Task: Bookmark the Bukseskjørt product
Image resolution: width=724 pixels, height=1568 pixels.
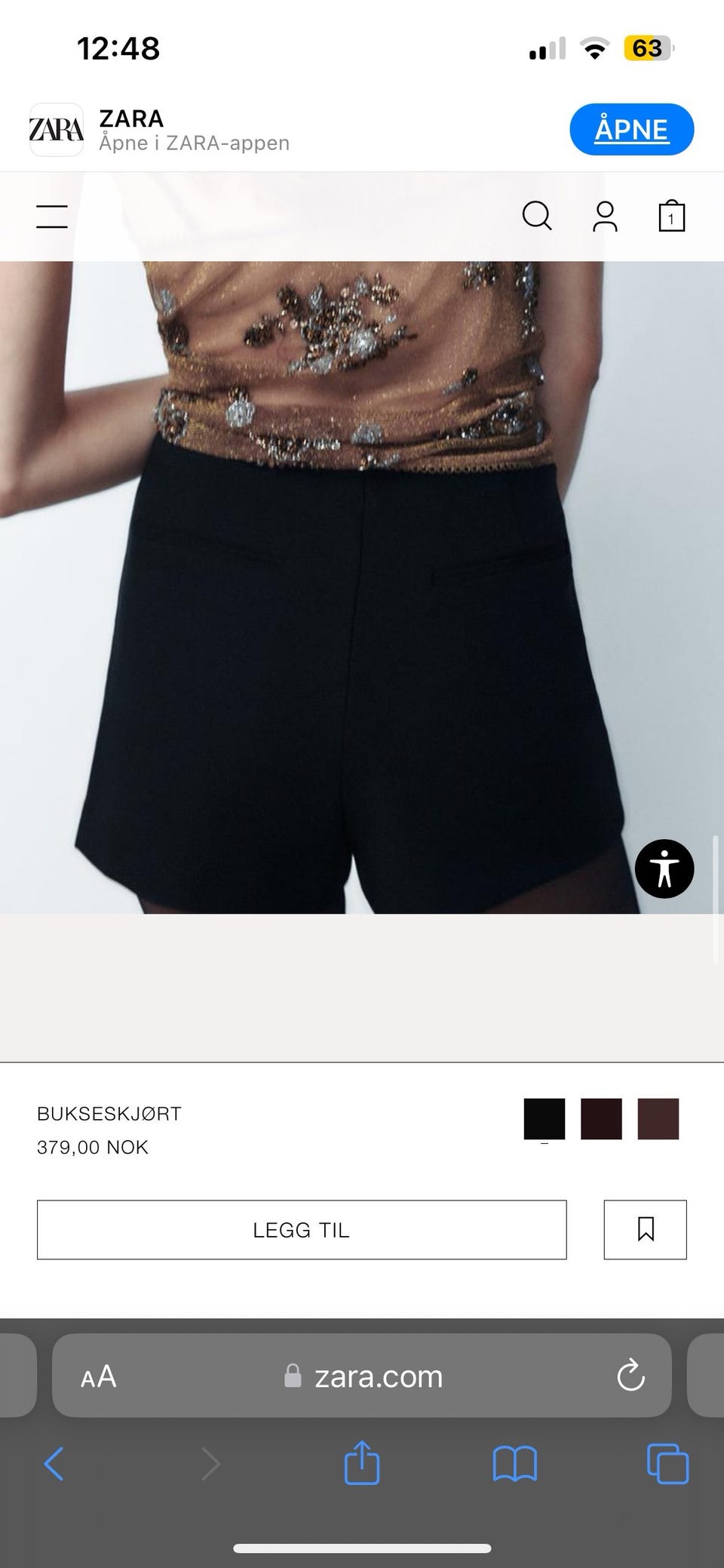Action: point(646,1230)
